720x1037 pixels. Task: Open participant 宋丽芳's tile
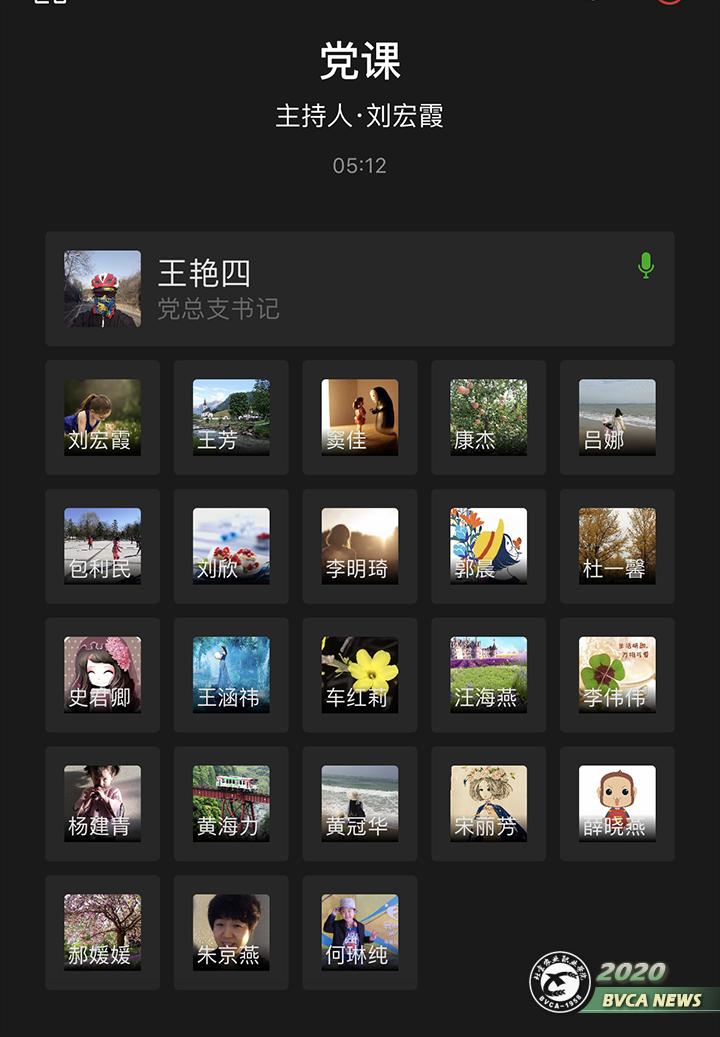488,804
